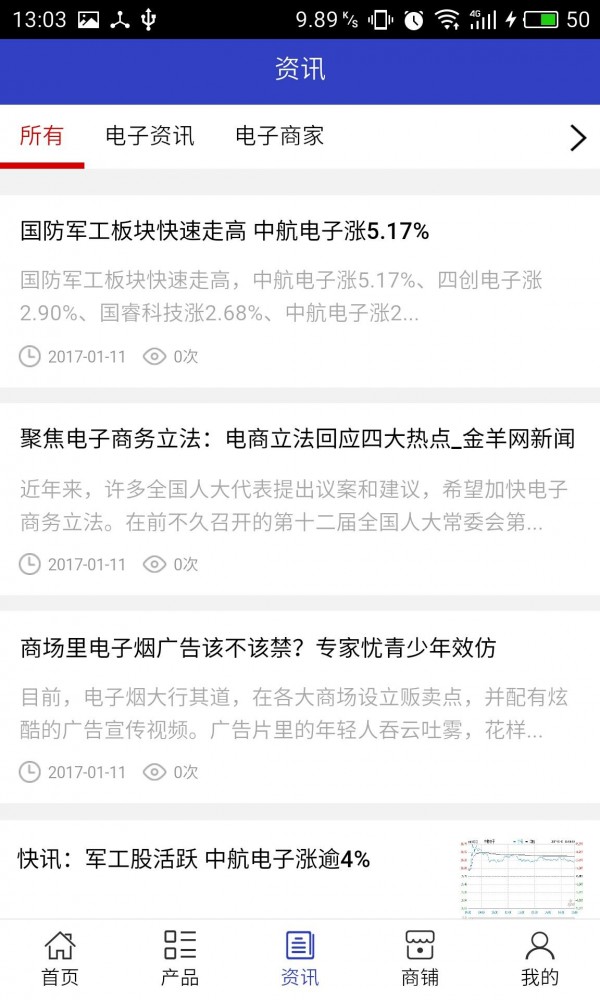Read article 商场里电子烟广告该不该禁
Screen dimensions: 600x1000
[258, 648]
